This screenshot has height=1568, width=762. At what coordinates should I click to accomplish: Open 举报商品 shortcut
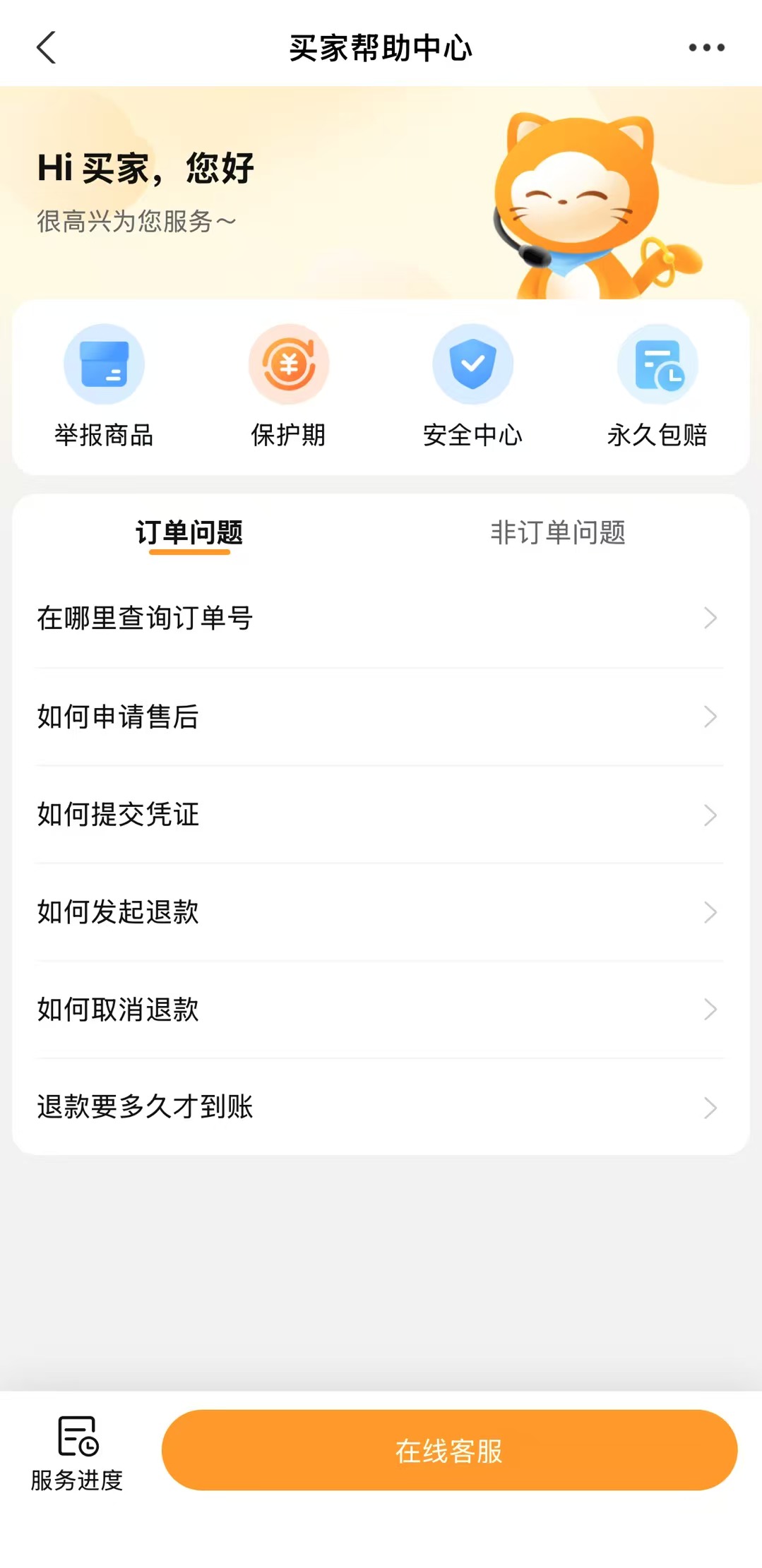coord(104,386)
